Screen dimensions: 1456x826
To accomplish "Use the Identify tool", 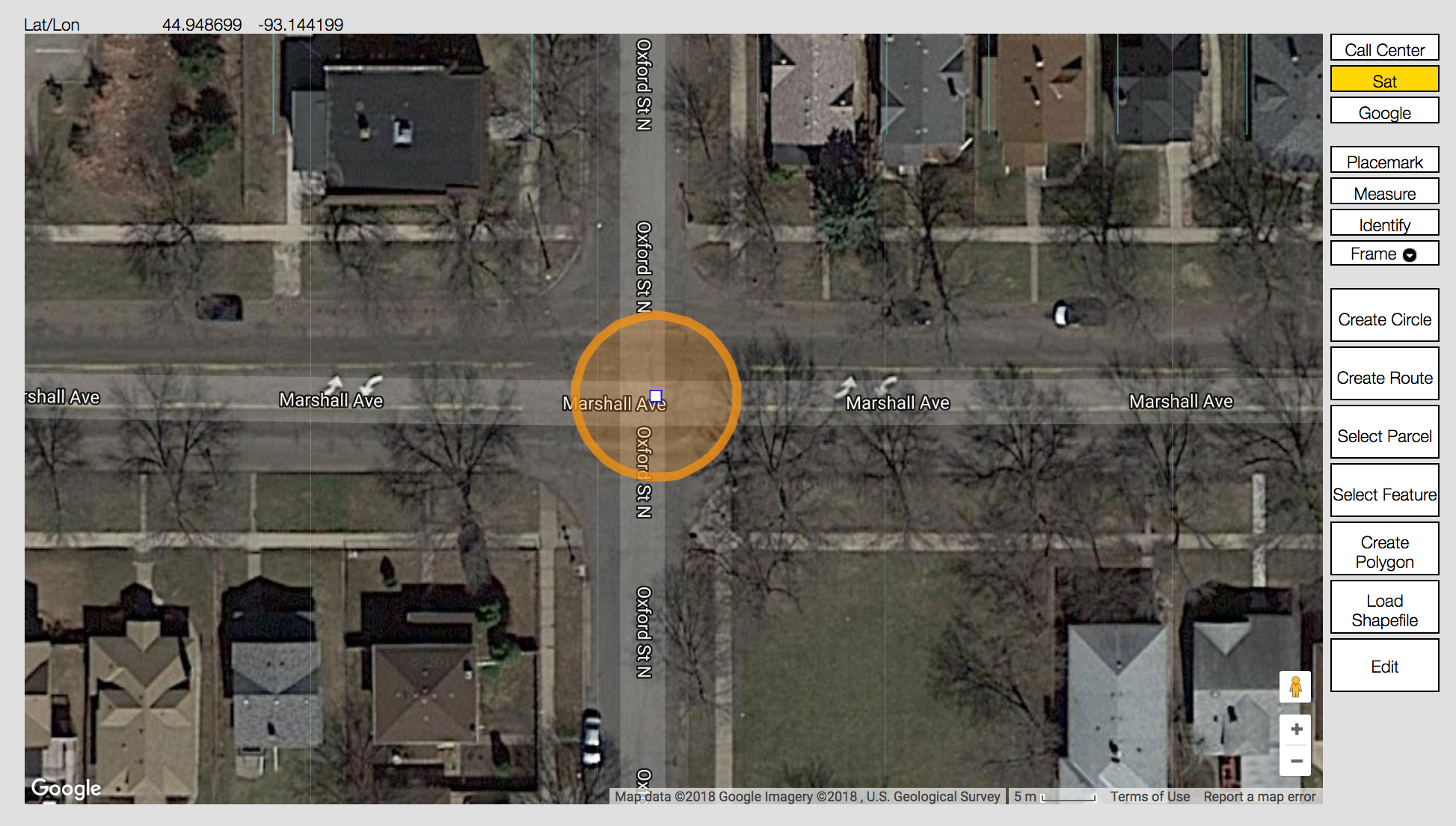I will coord(1384,224).
